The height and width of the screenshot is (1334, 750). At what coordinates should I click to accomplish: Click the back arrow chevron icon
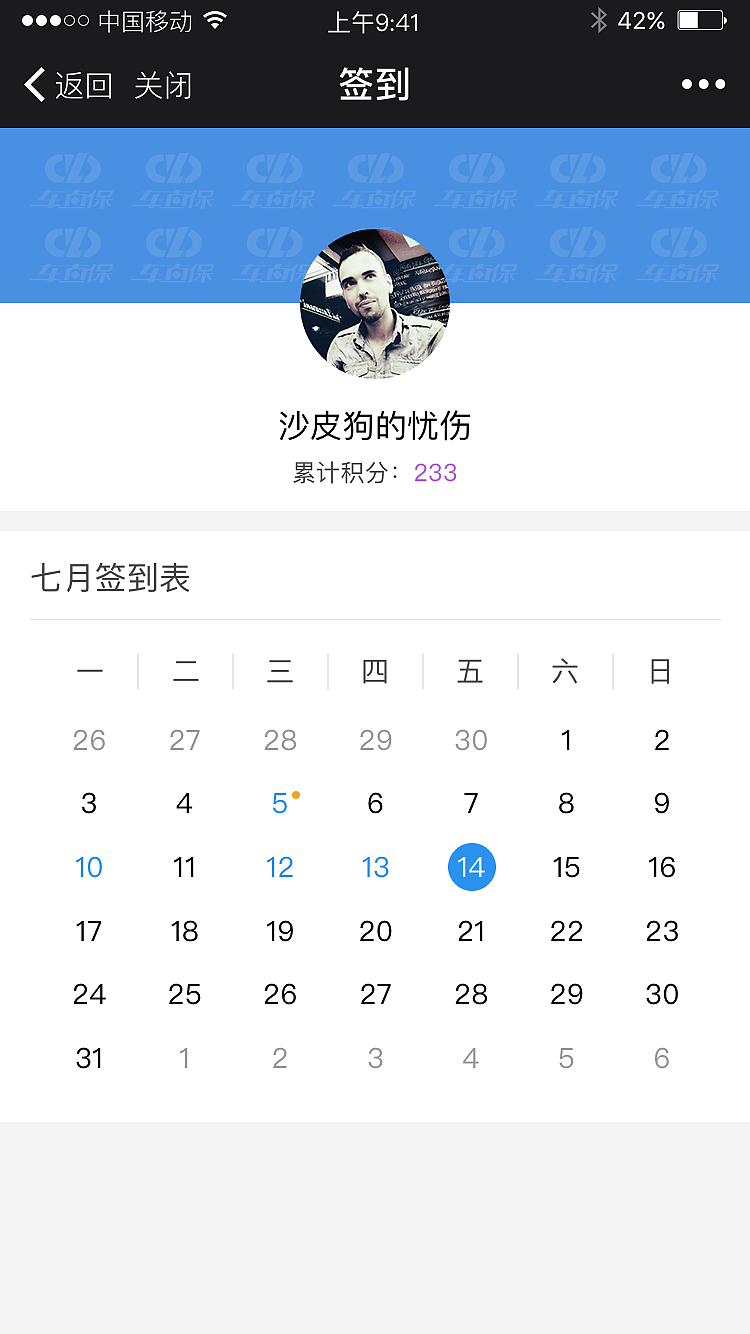(x=33, y=85)
